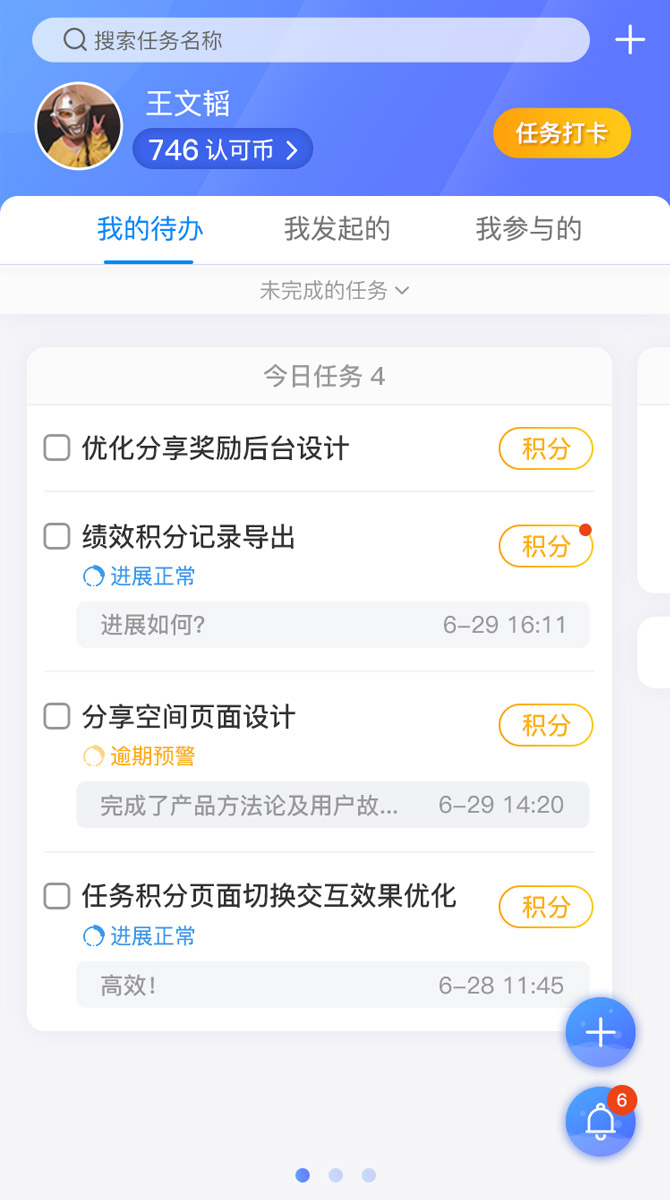Tap the plus icon beside the search box
The image size is (670, 1200).
(x=630, y=40)
